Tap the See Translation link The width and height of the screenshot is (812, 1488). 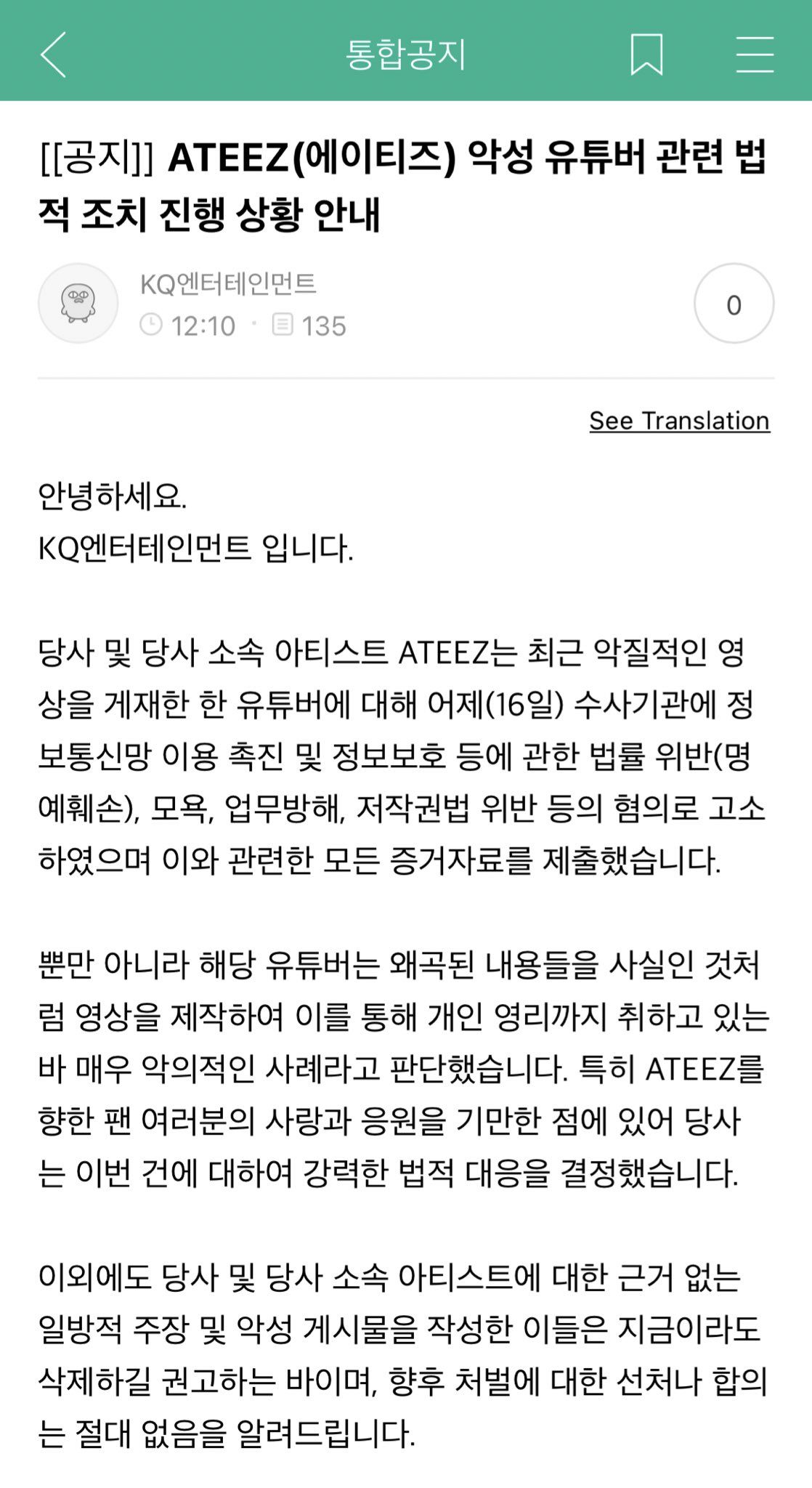(679, 421)
